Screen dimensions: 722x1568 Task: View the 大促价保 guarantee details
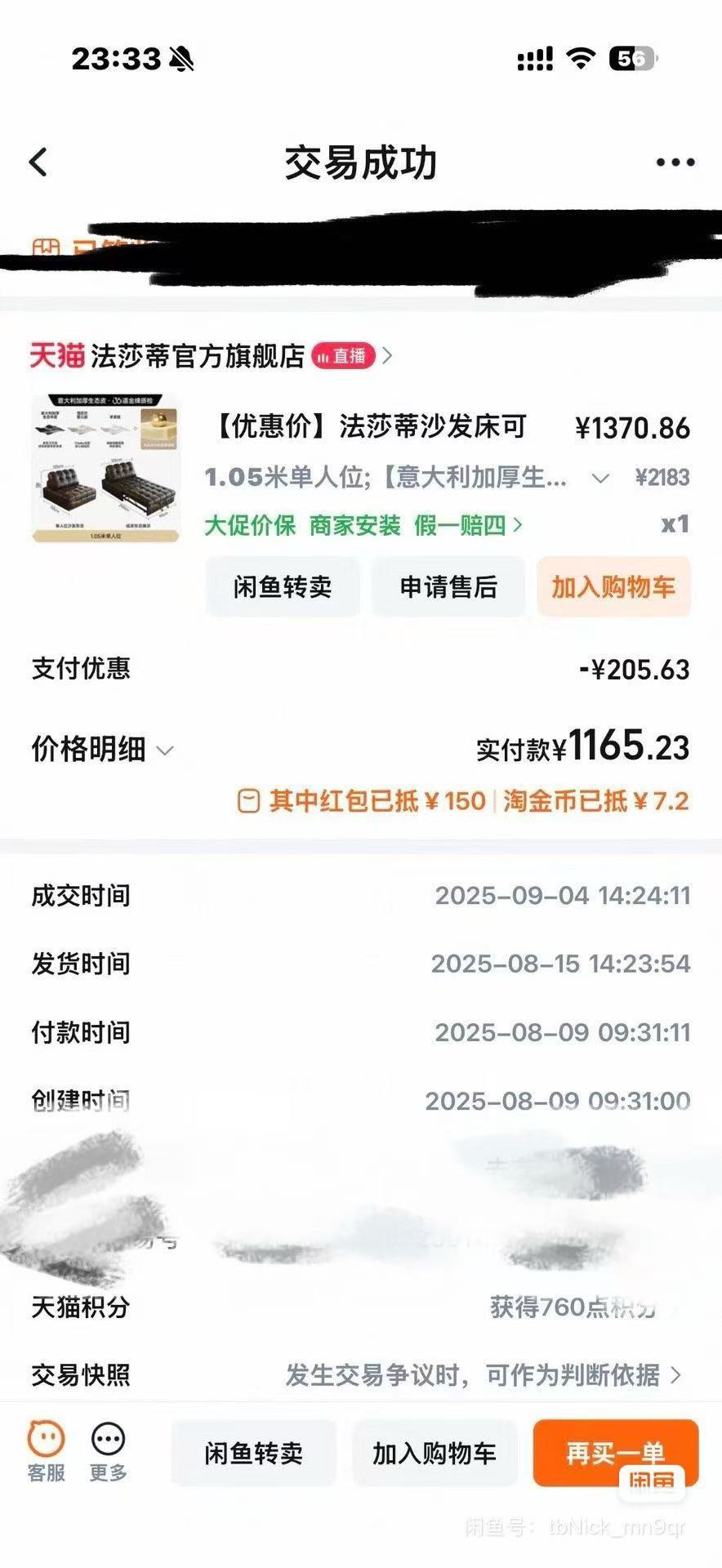[249, 524]
